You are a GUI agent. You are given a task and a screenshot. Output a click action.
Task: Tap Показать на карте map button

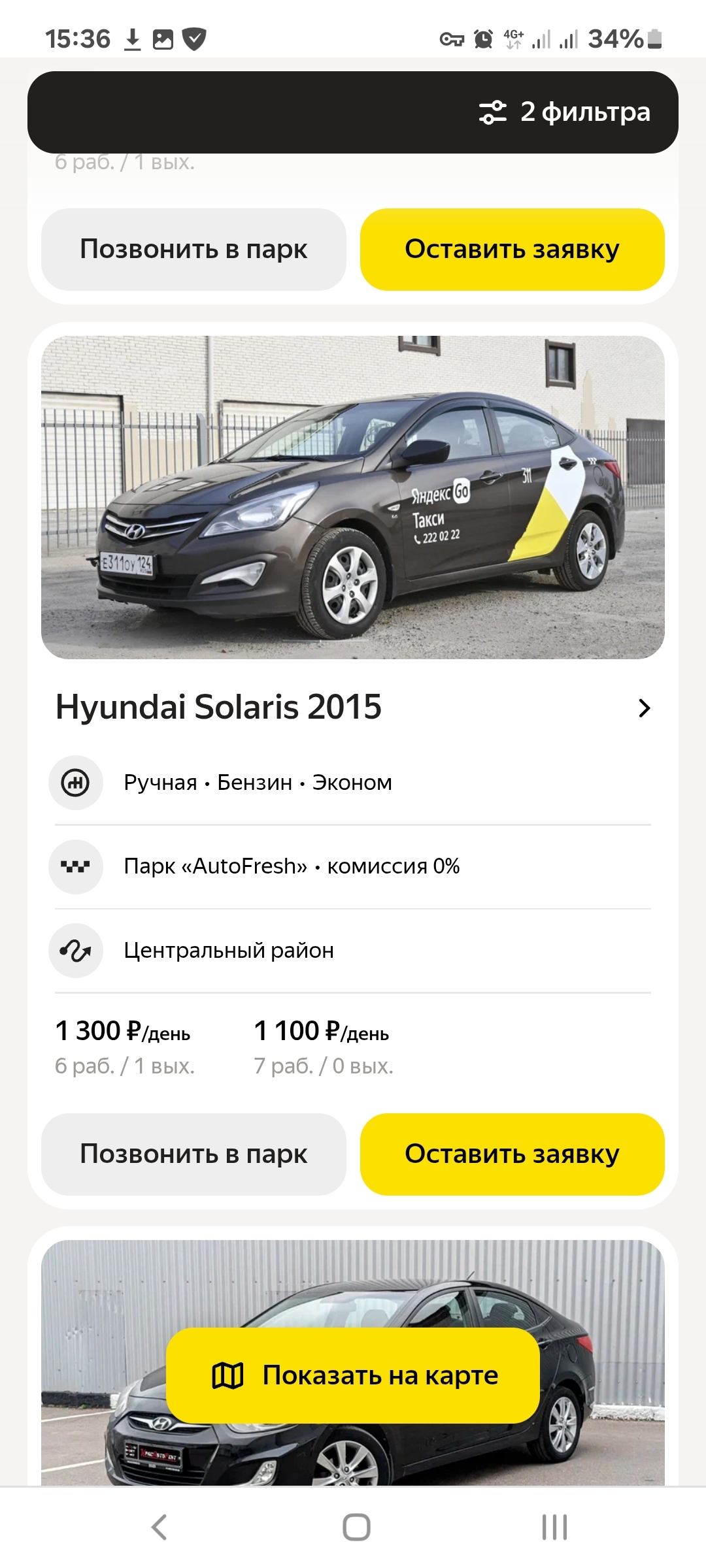[x=353, y=1375]
